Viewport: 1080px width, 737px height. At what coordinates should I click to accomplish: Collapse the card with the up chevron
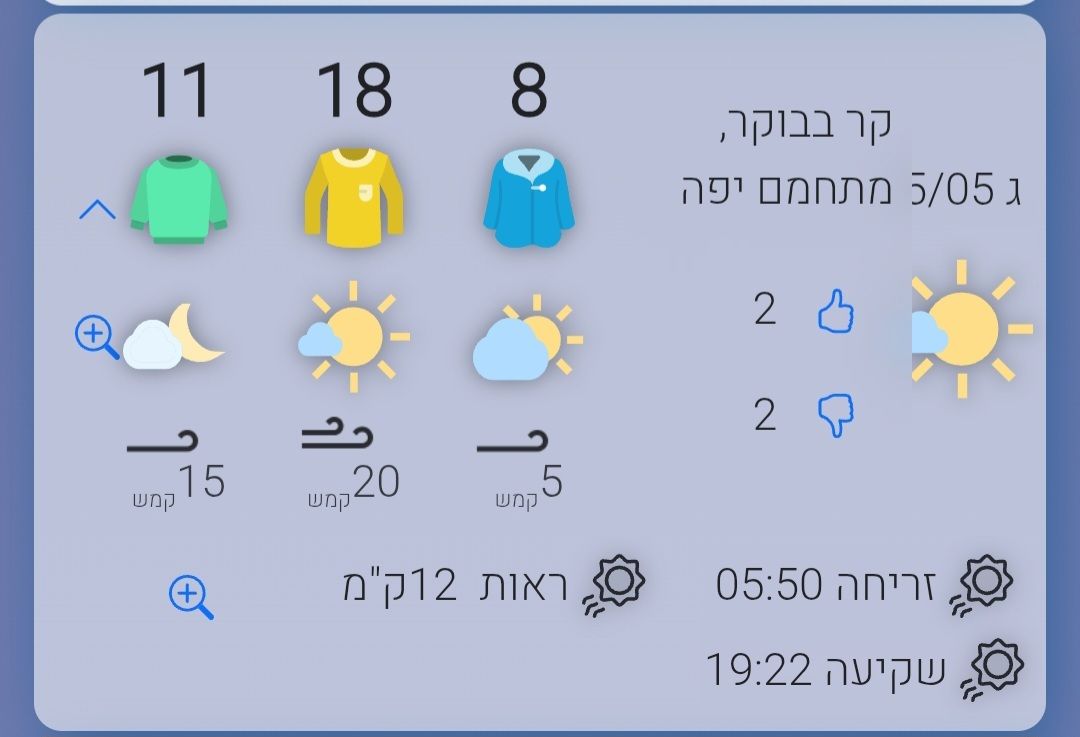pos(97,210)
